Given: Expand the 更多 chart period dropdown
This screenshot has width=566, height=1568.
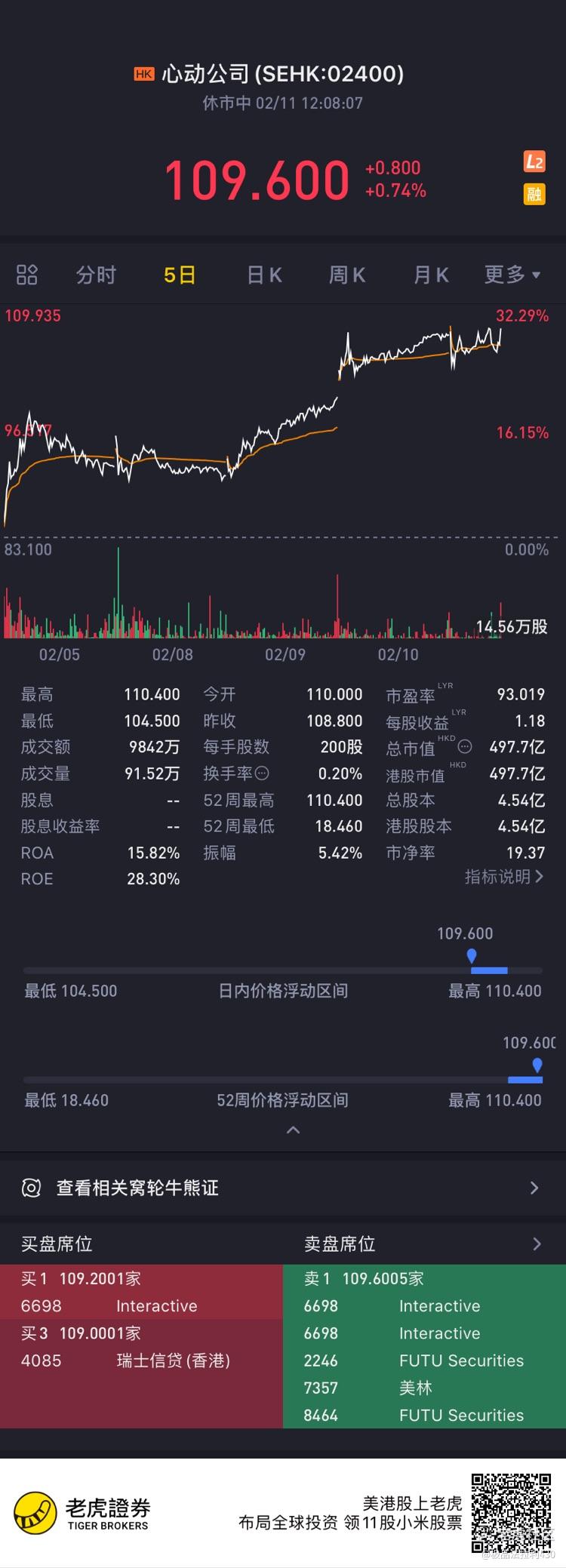Looking at the screenshot, I should [512, 275].
